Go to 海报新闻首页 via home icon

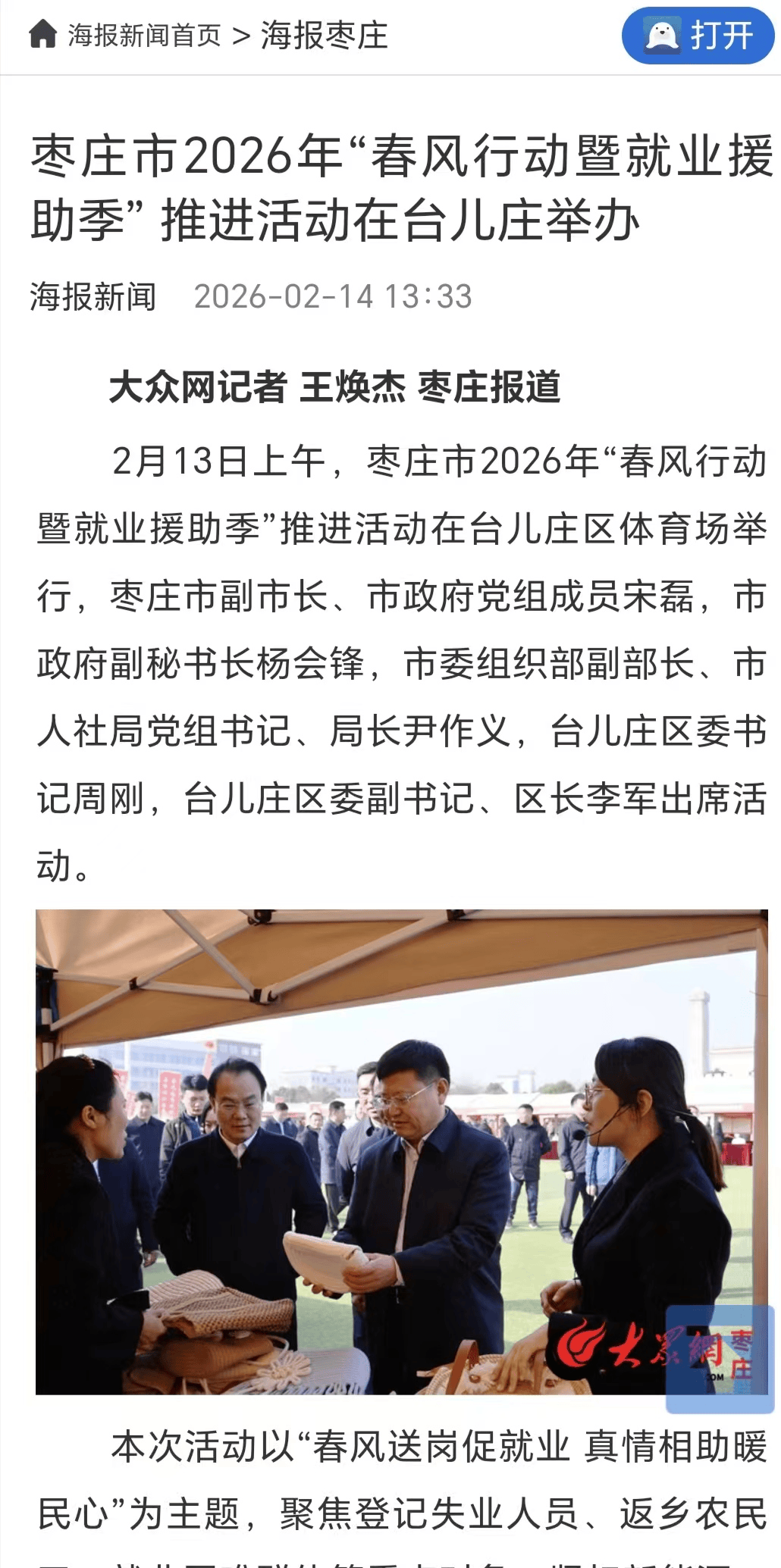tap(43, 35)
